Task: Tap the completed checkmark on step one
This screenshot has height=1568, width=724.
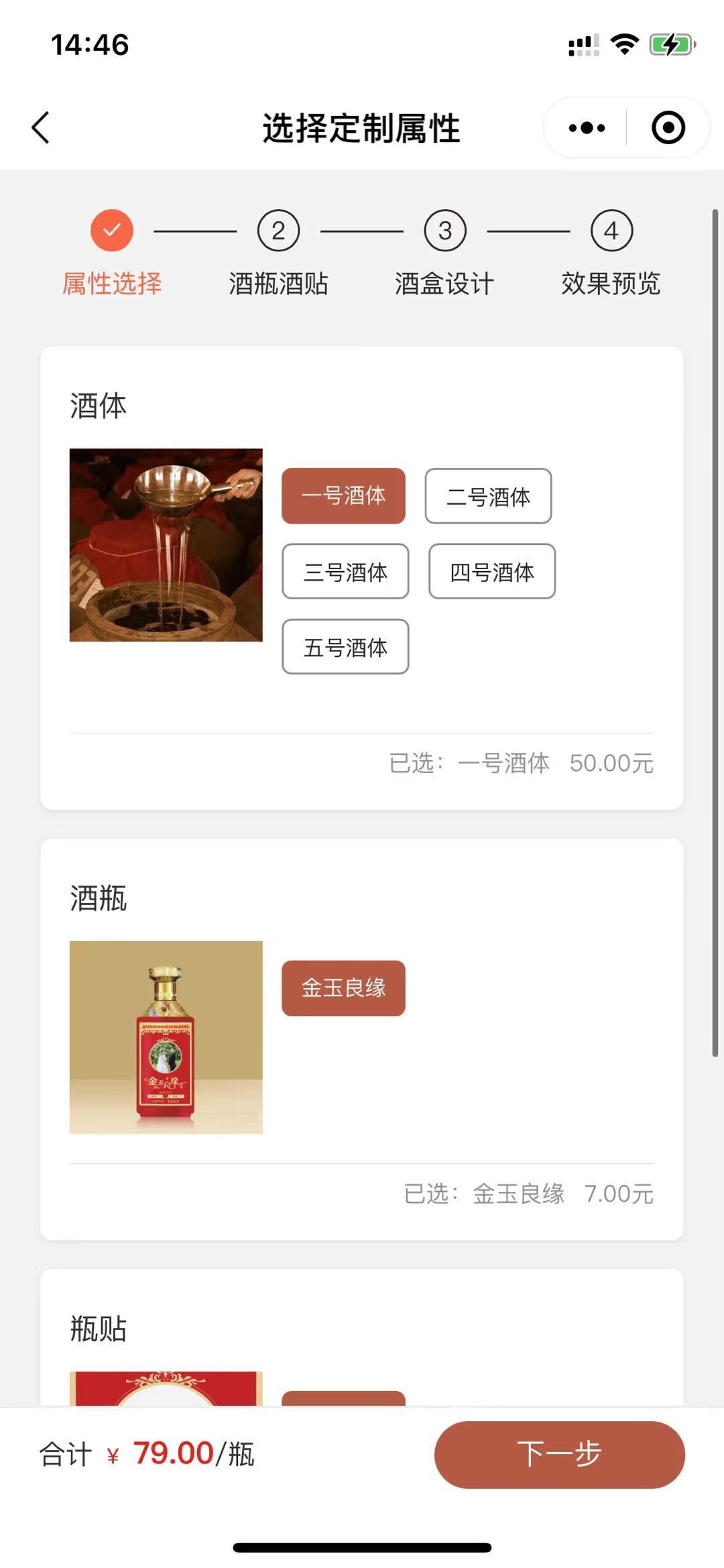Action: [x=111, y=230]
